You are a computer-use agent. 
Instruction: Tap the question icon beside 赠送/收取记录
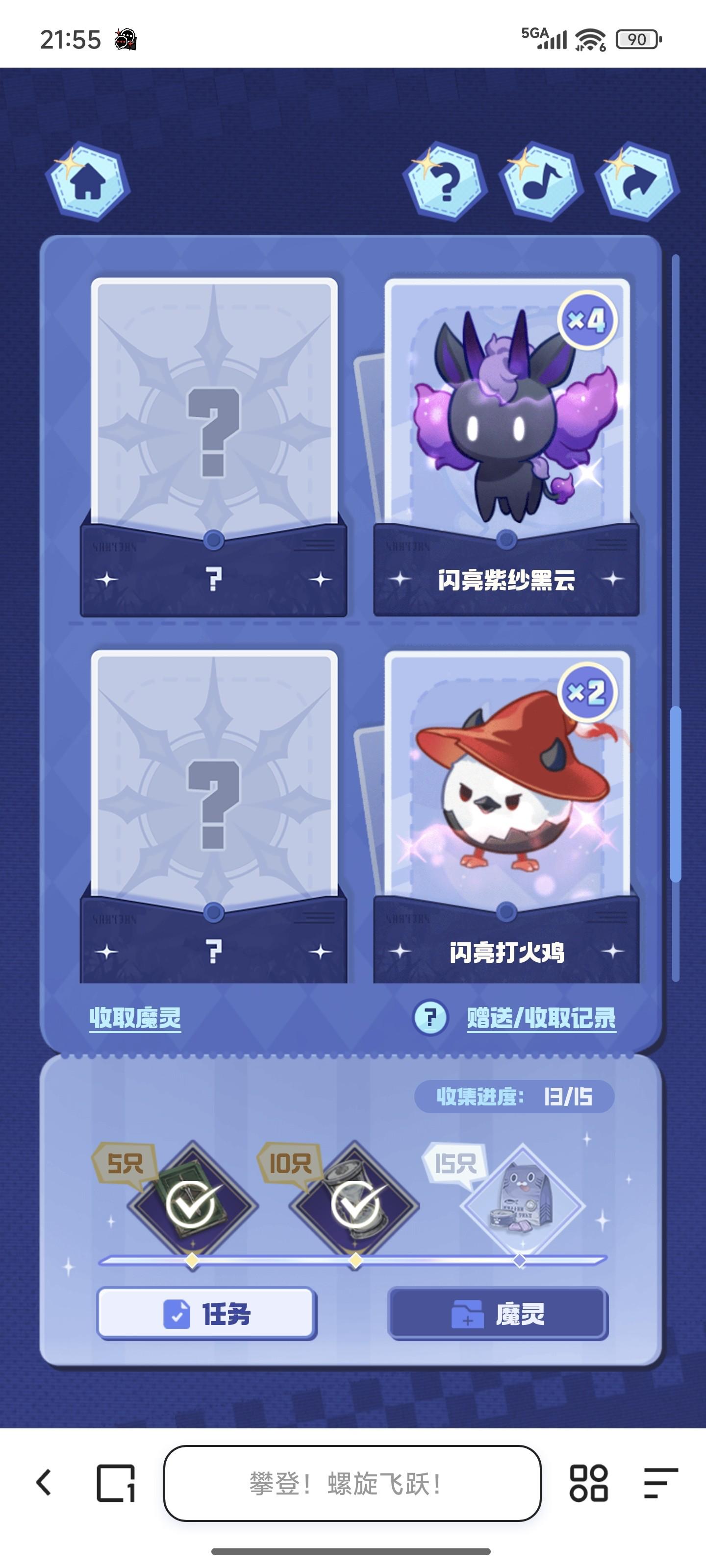(430, 1018)
